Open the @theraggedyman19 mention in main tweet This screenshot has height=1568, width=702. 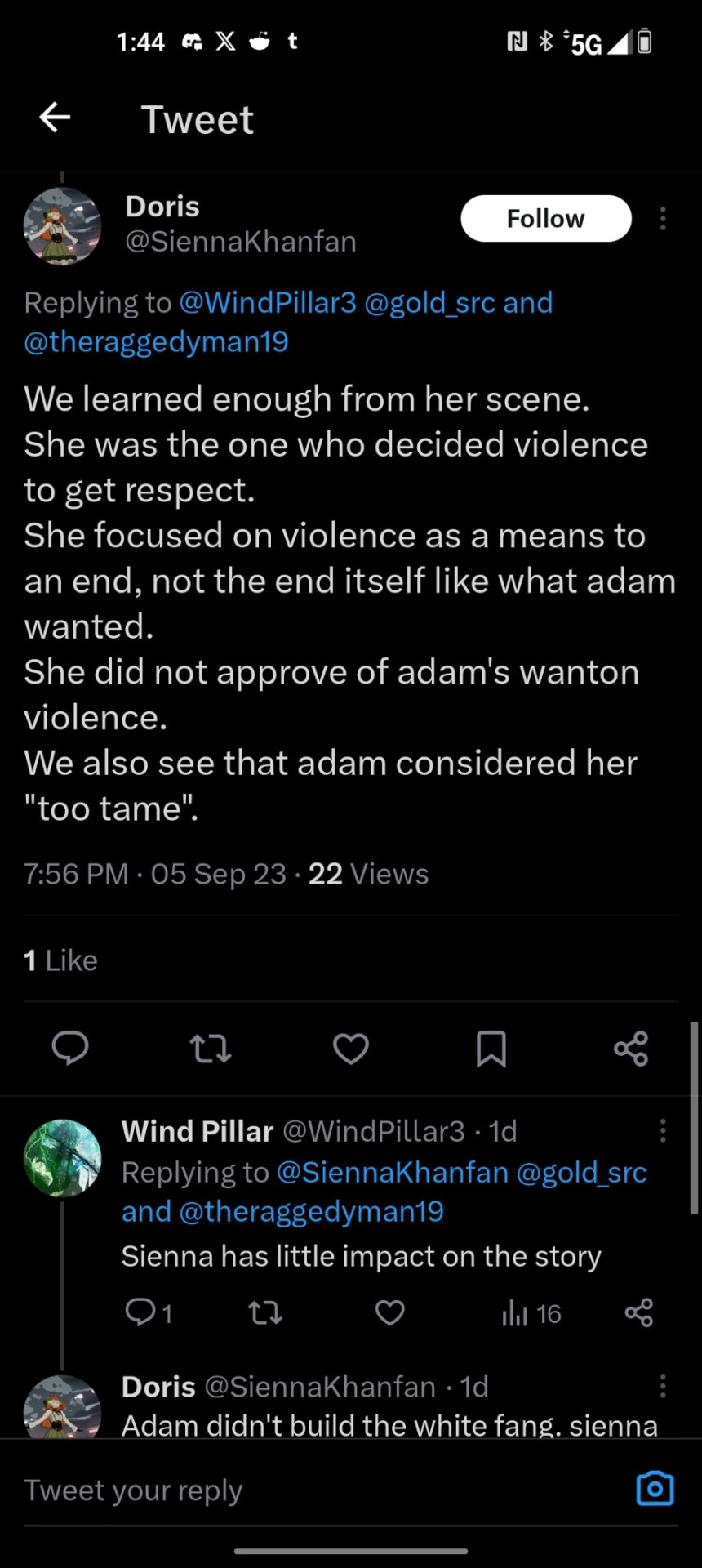click(x=156, y=341)
